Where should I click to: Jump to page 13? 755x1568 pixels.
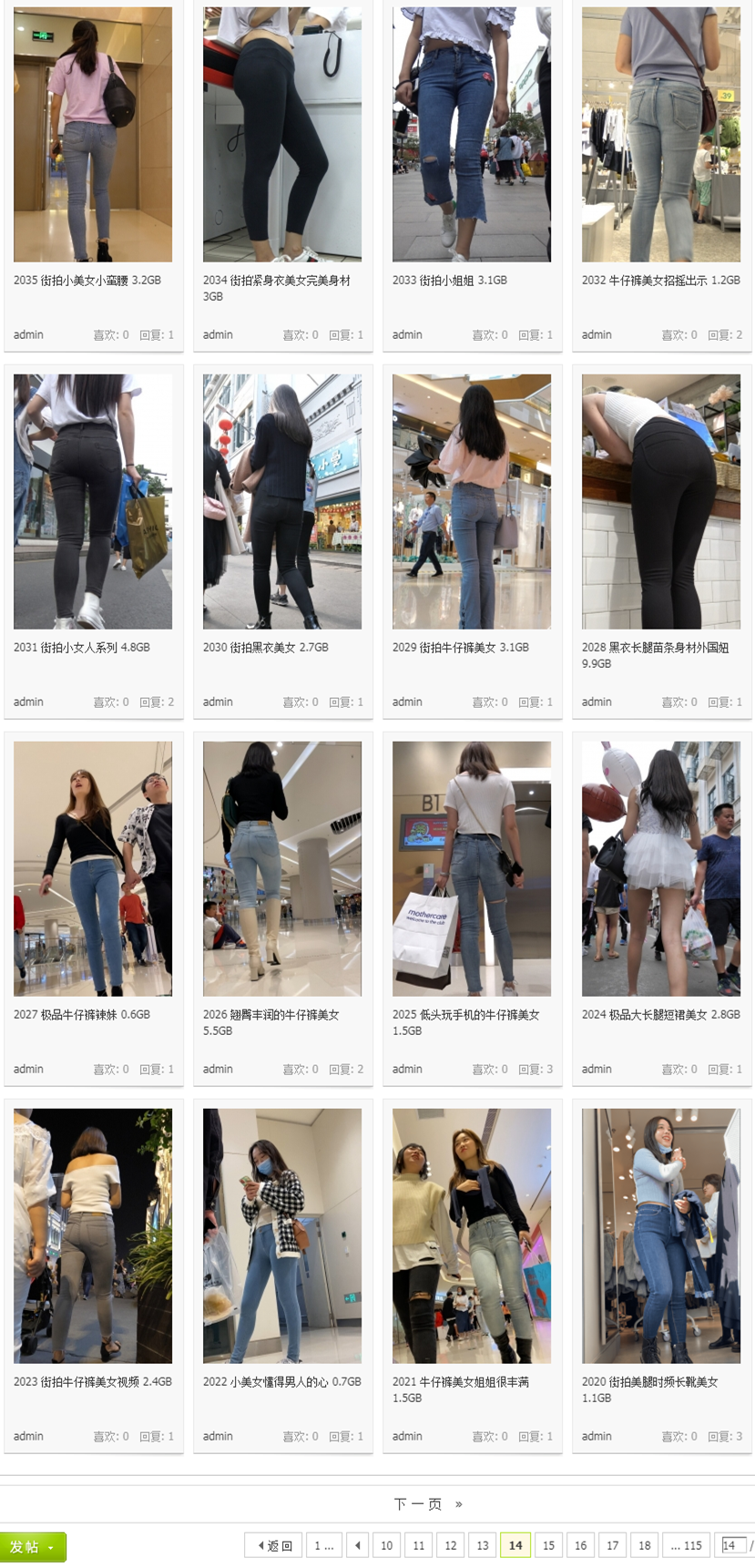point(483,1546)
